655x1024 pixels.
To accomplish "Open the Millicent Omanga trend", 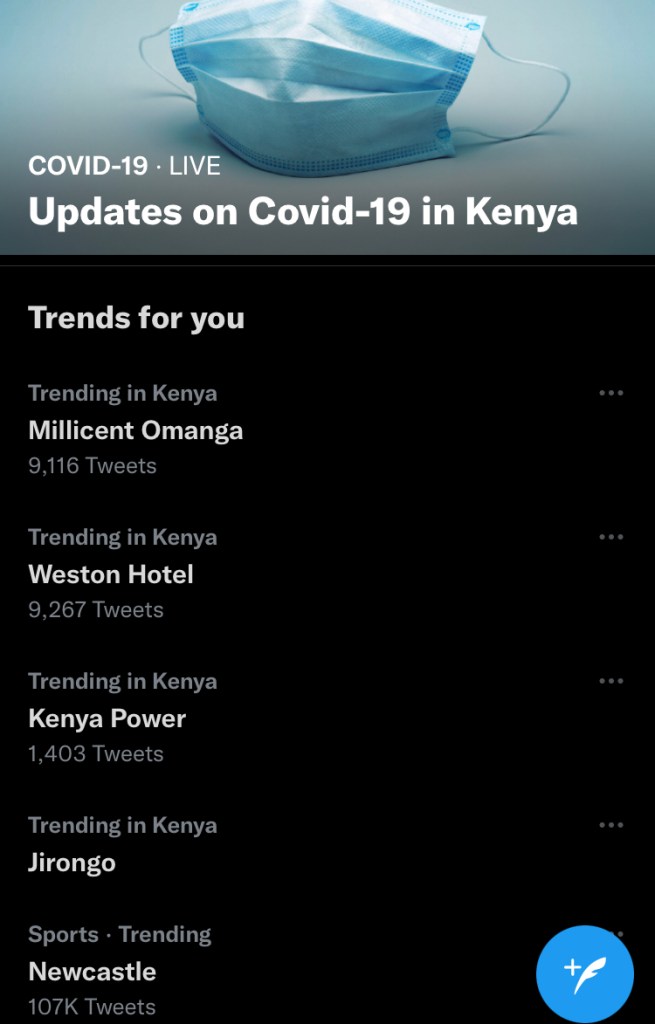I will [x=136, y=431].
